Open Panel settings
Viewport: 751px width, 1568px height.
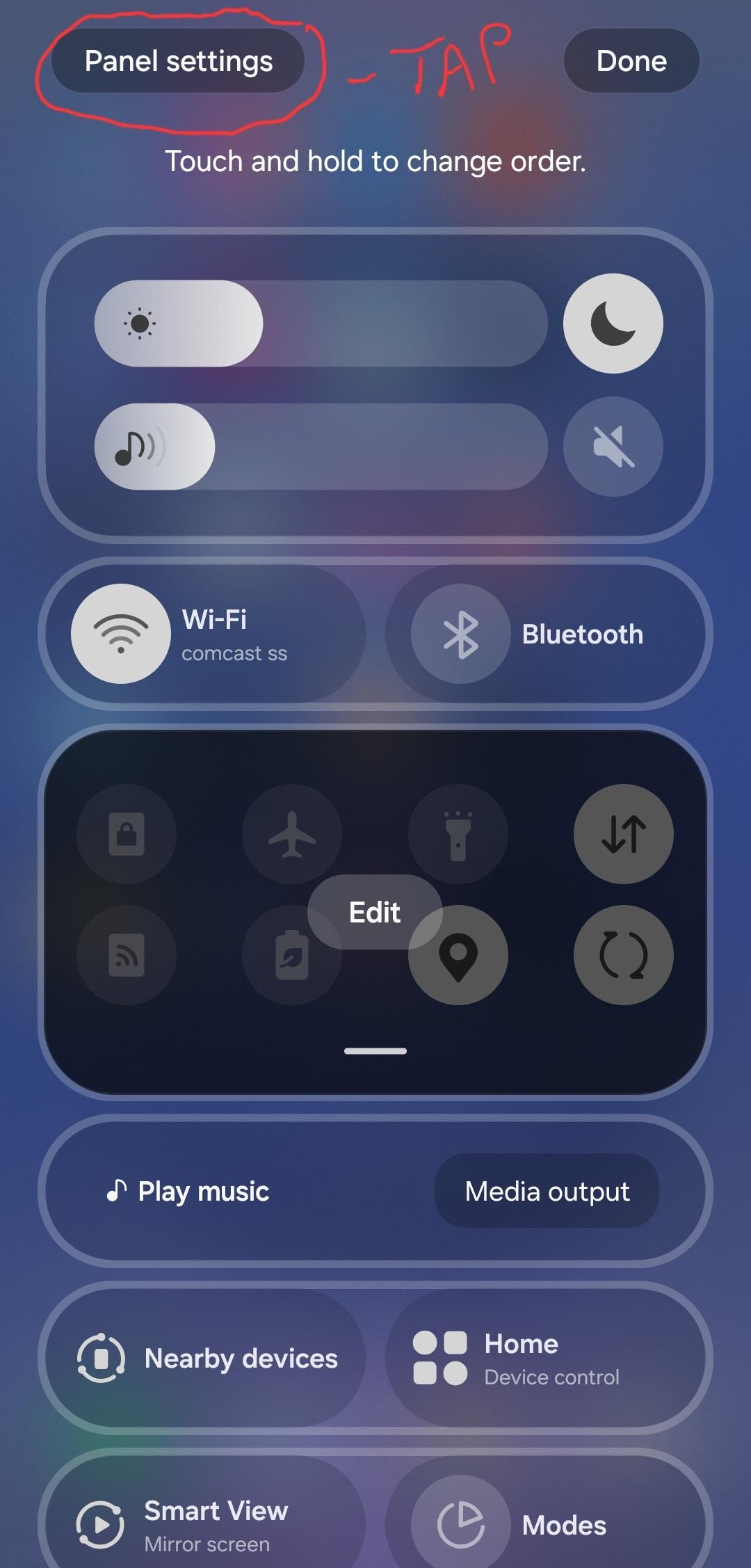point(178,61)
